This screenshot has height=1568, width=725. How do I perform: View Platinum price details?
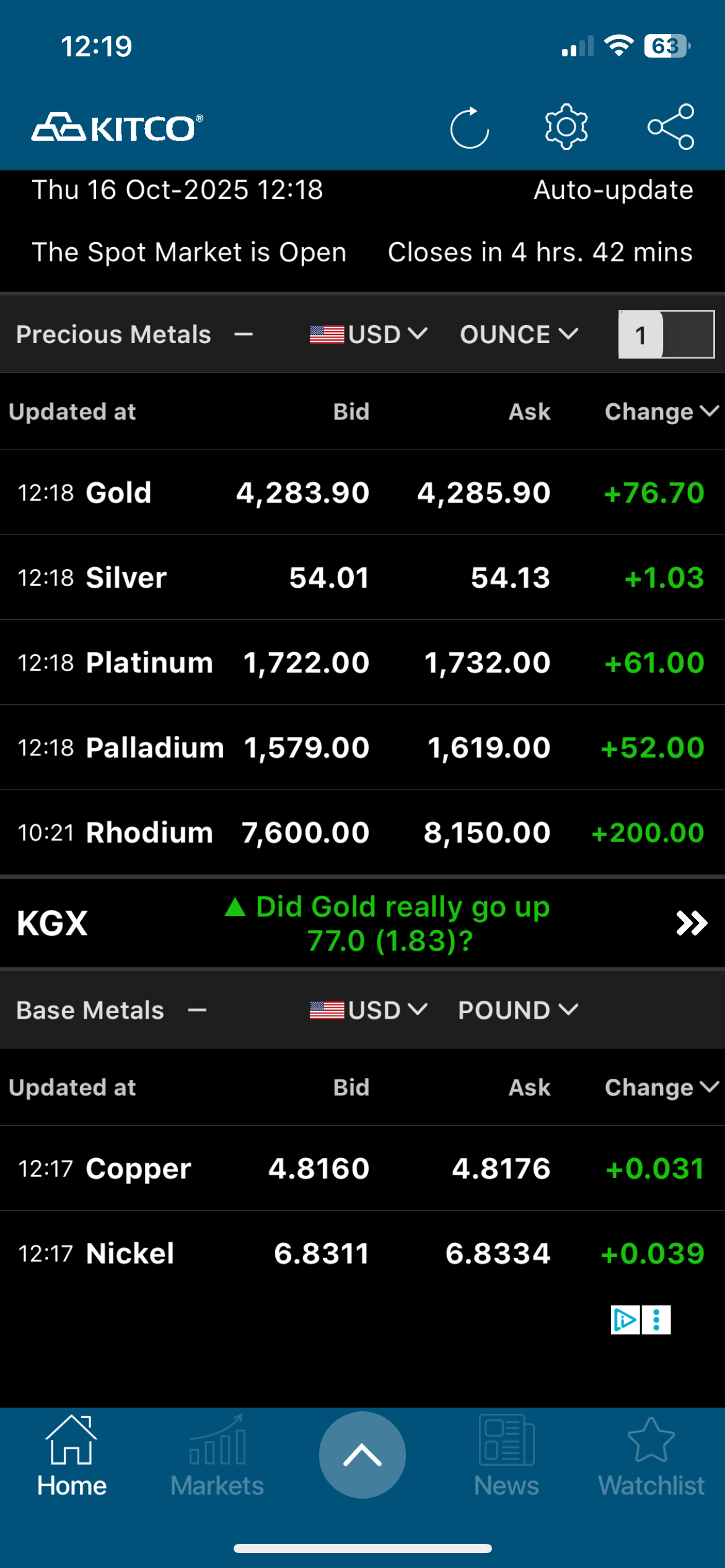(362, 663)
